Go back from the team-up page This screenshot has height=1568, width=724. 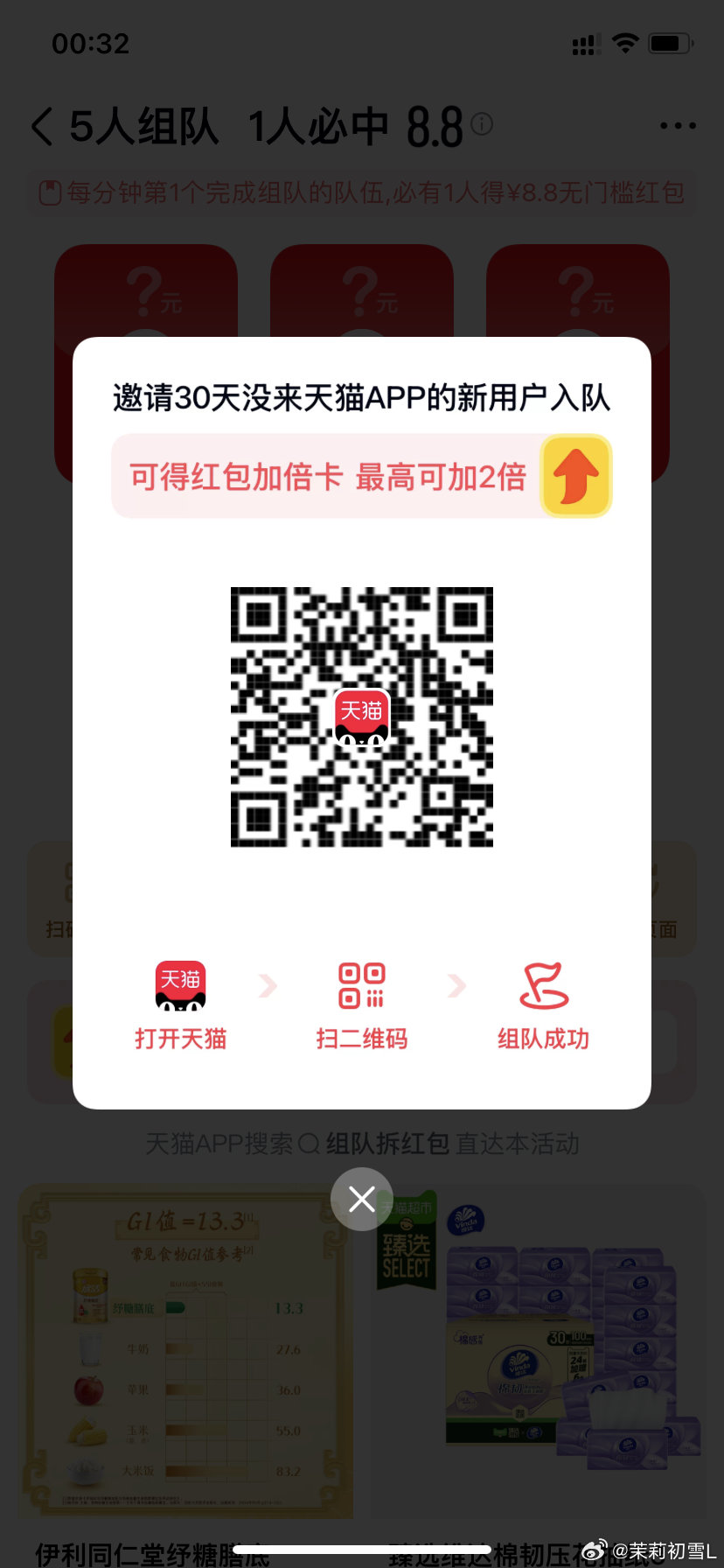tap(42, 126)
